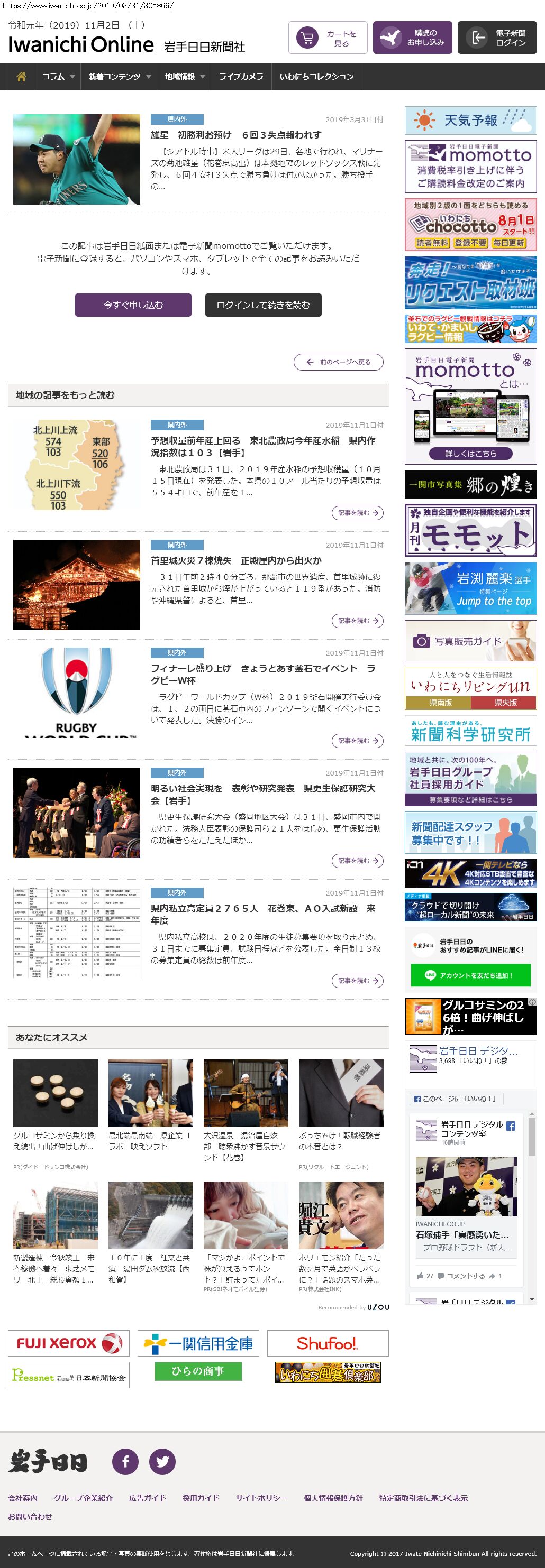Screen dimensions: 545x1568
Task: Read the 首里城火災 article via 記事を読む
Action: pyautogui.click(x=358, y=621)
